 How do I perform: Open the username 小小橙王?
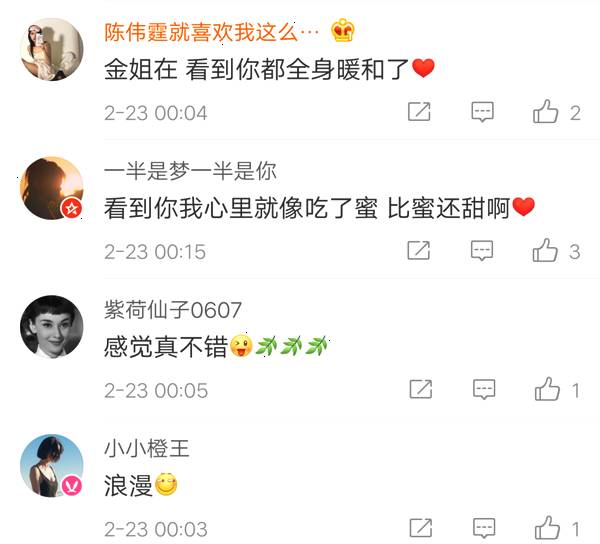[x=146, y=449]
